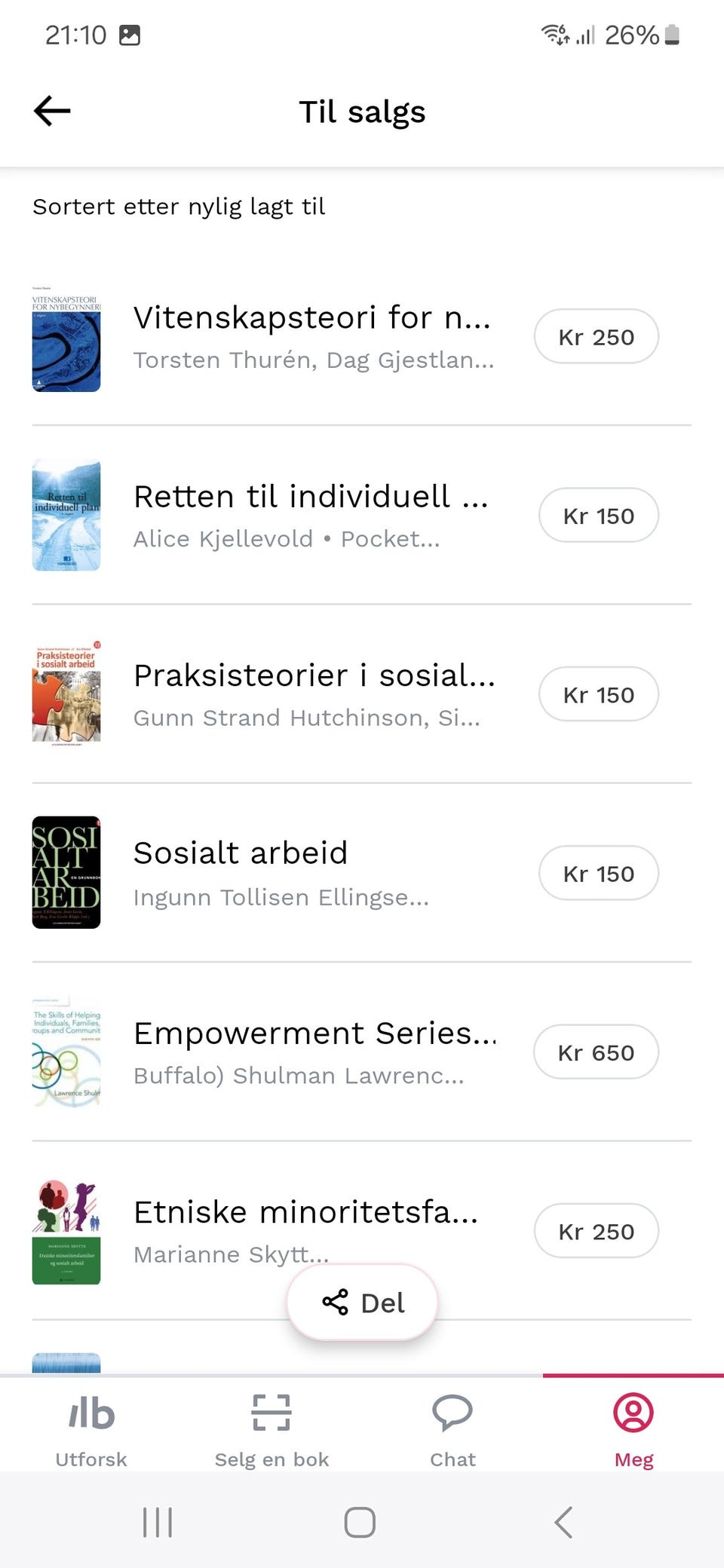Open the Sosialt arbeid book listing
This screenshot has width=724, height=1568.
click(281, 873)
